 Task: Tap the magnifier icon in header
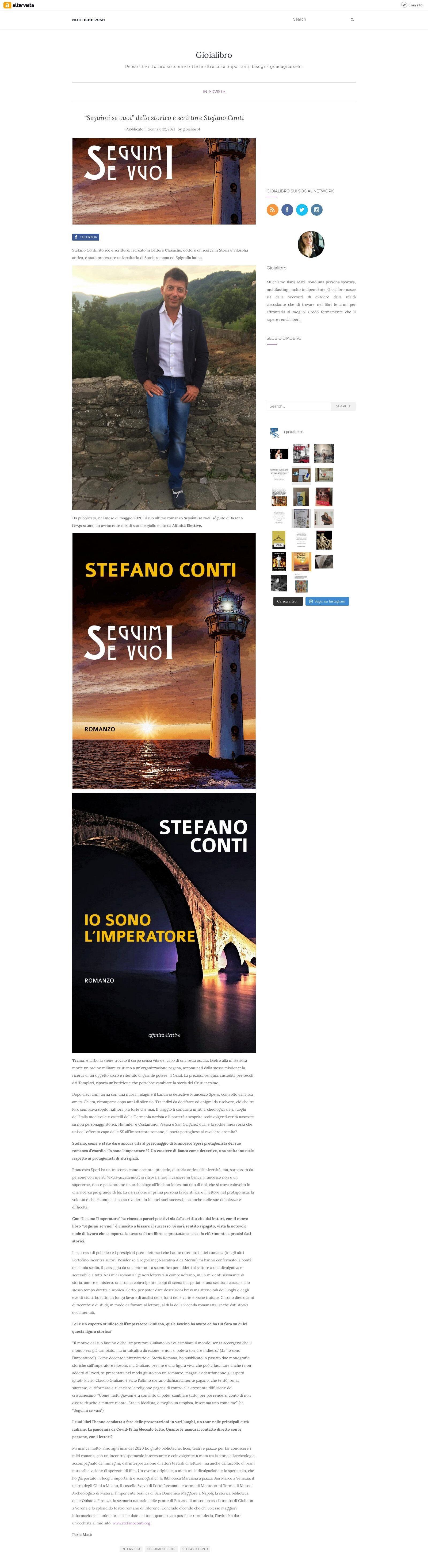click(352, 20)
